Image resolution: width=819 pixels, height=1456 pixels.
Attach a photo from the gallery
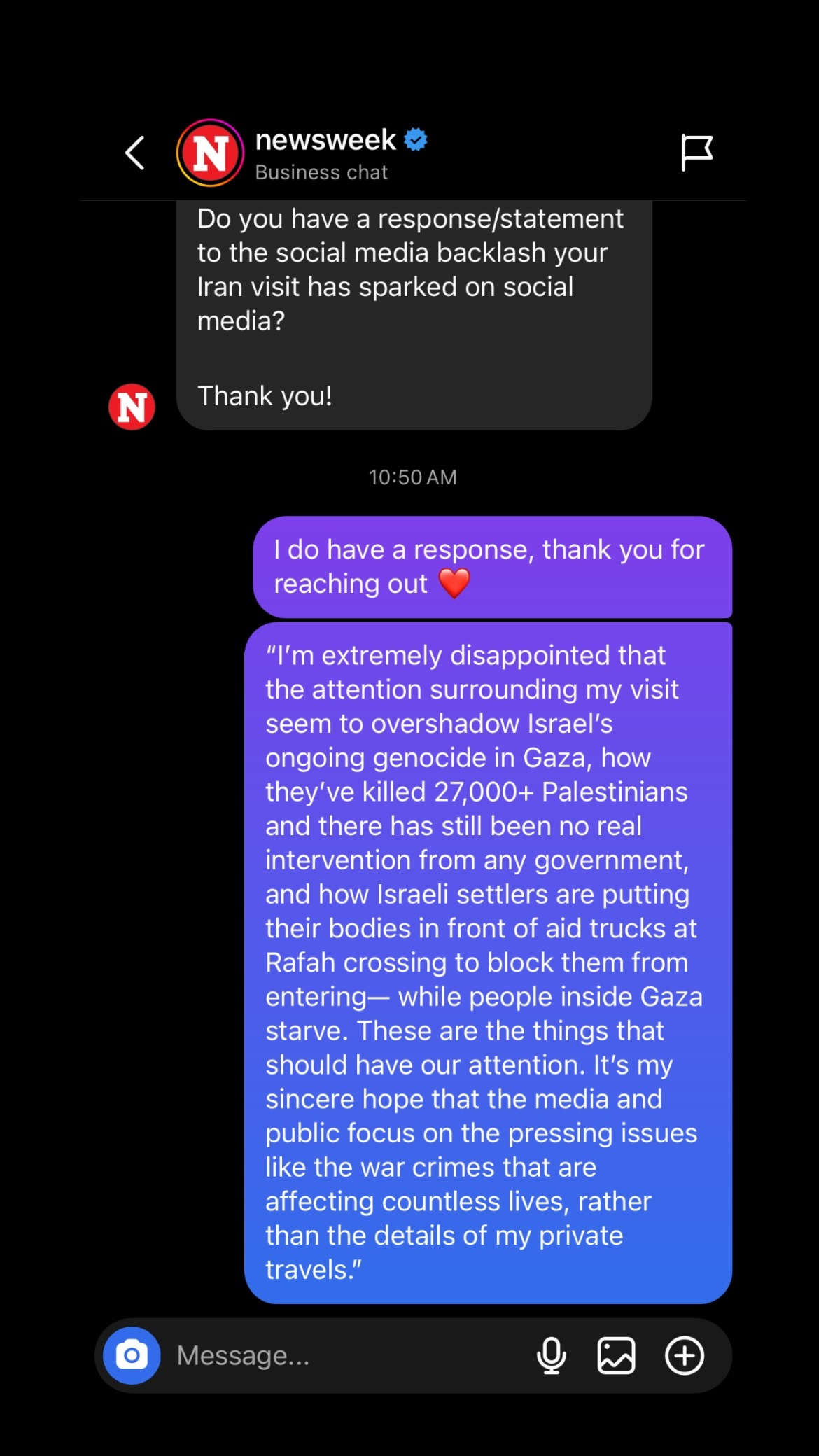(616, 1355)
